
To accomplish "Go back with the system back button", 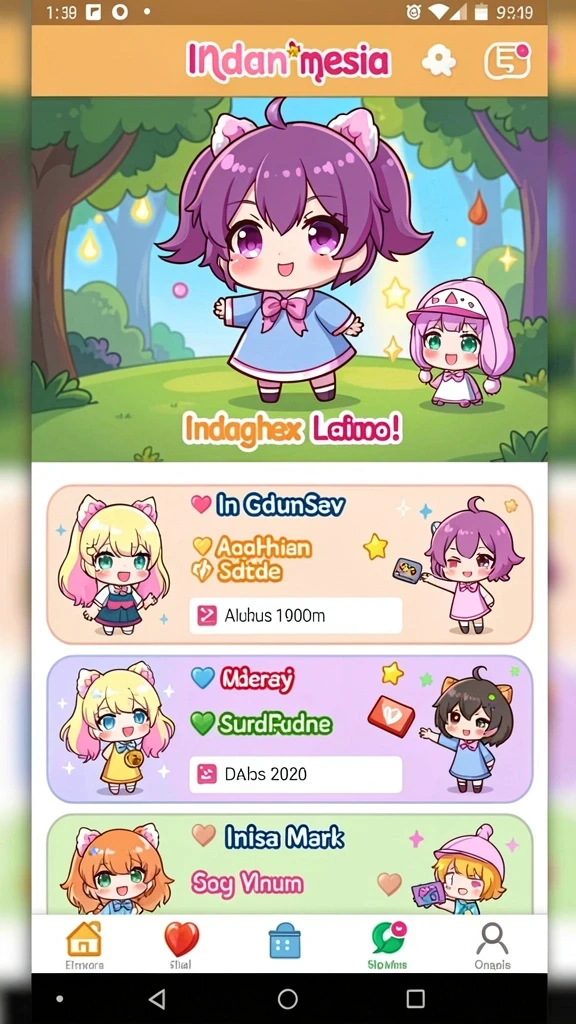I will 157,999.
